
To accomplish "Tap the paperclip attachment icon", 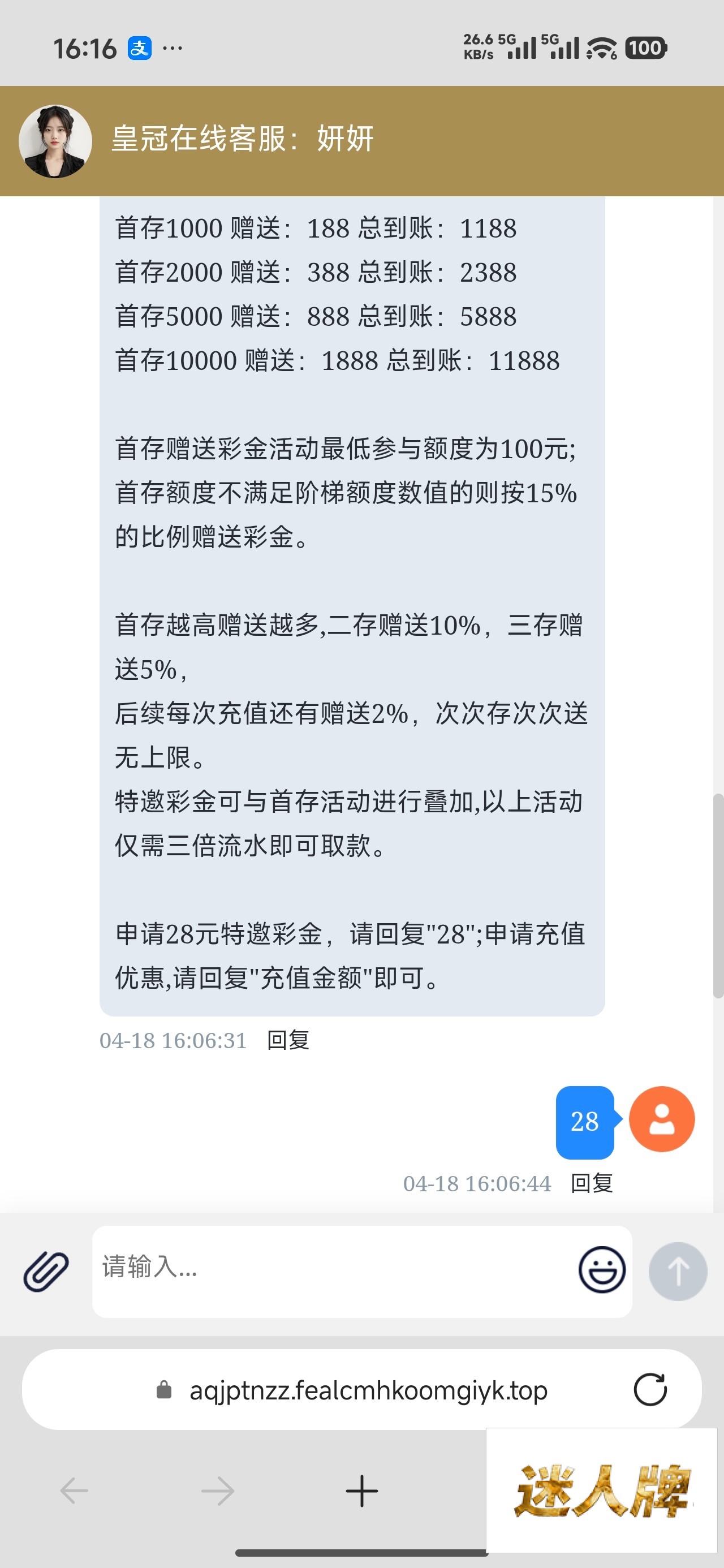I will (x=46, y=1272).
